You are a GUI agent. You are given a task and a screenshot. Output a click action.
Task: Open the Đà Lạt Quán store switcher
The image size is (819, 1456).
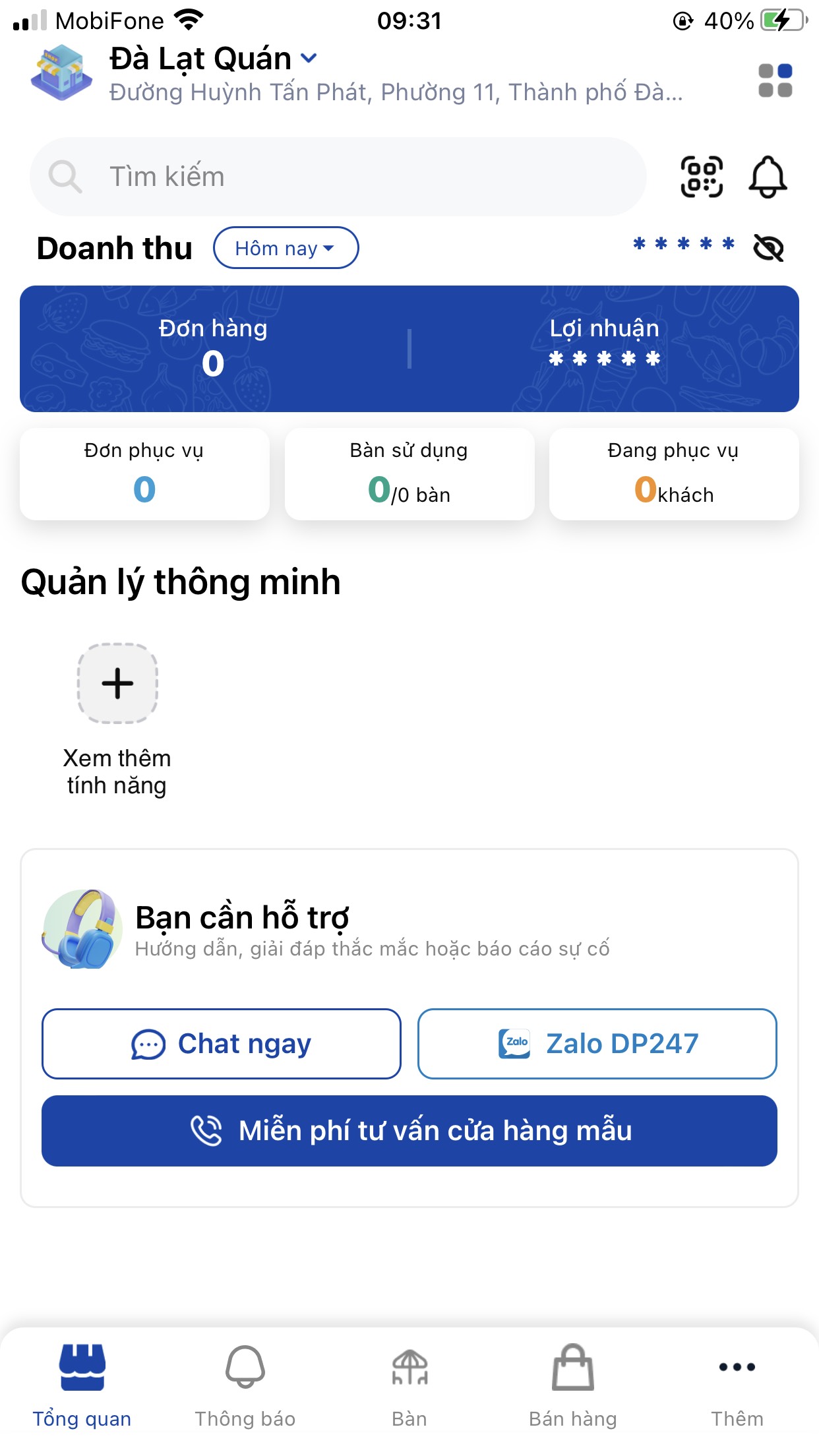(214, 59)
